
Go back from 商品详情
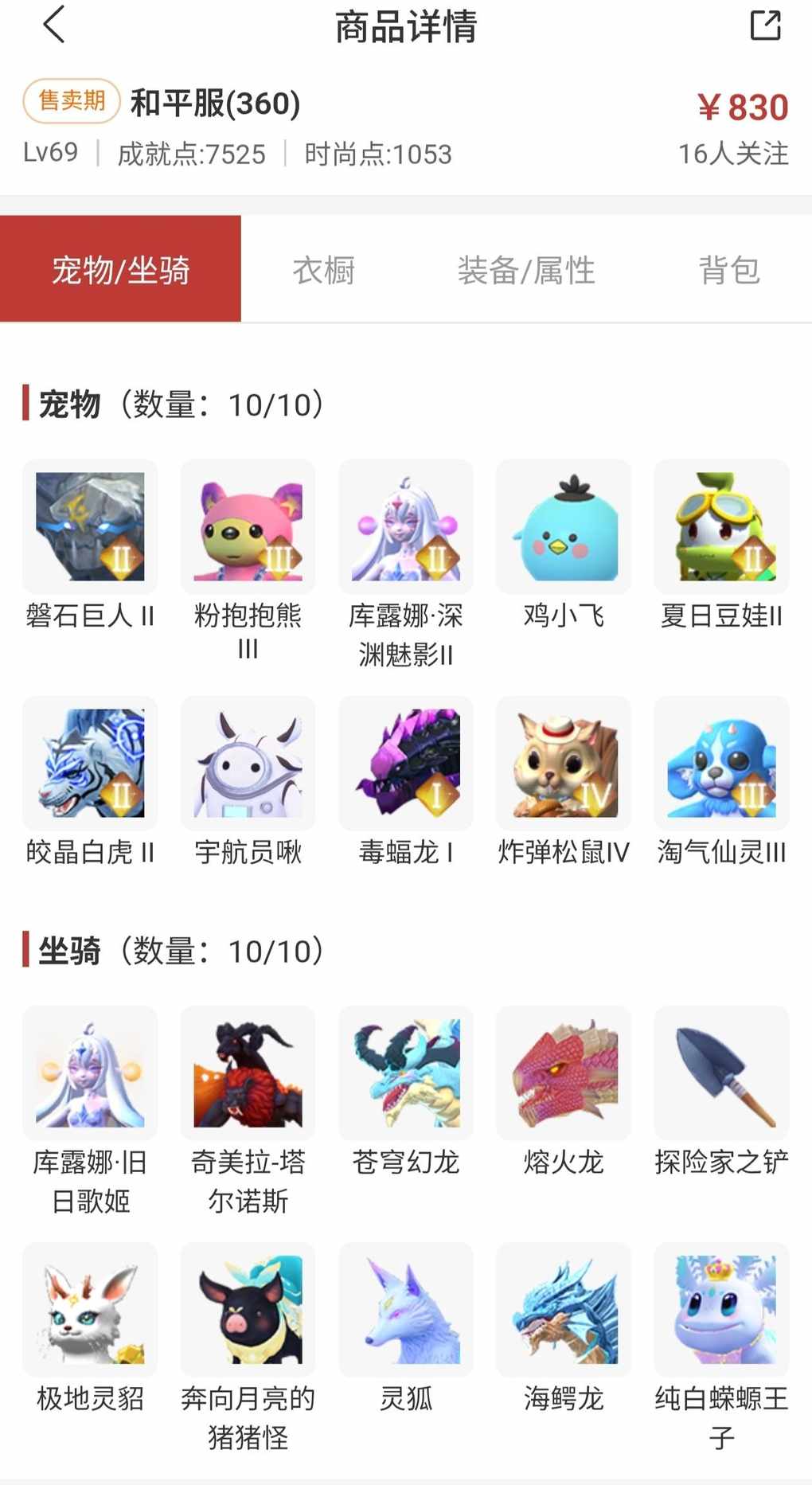(x=53, y=25)
